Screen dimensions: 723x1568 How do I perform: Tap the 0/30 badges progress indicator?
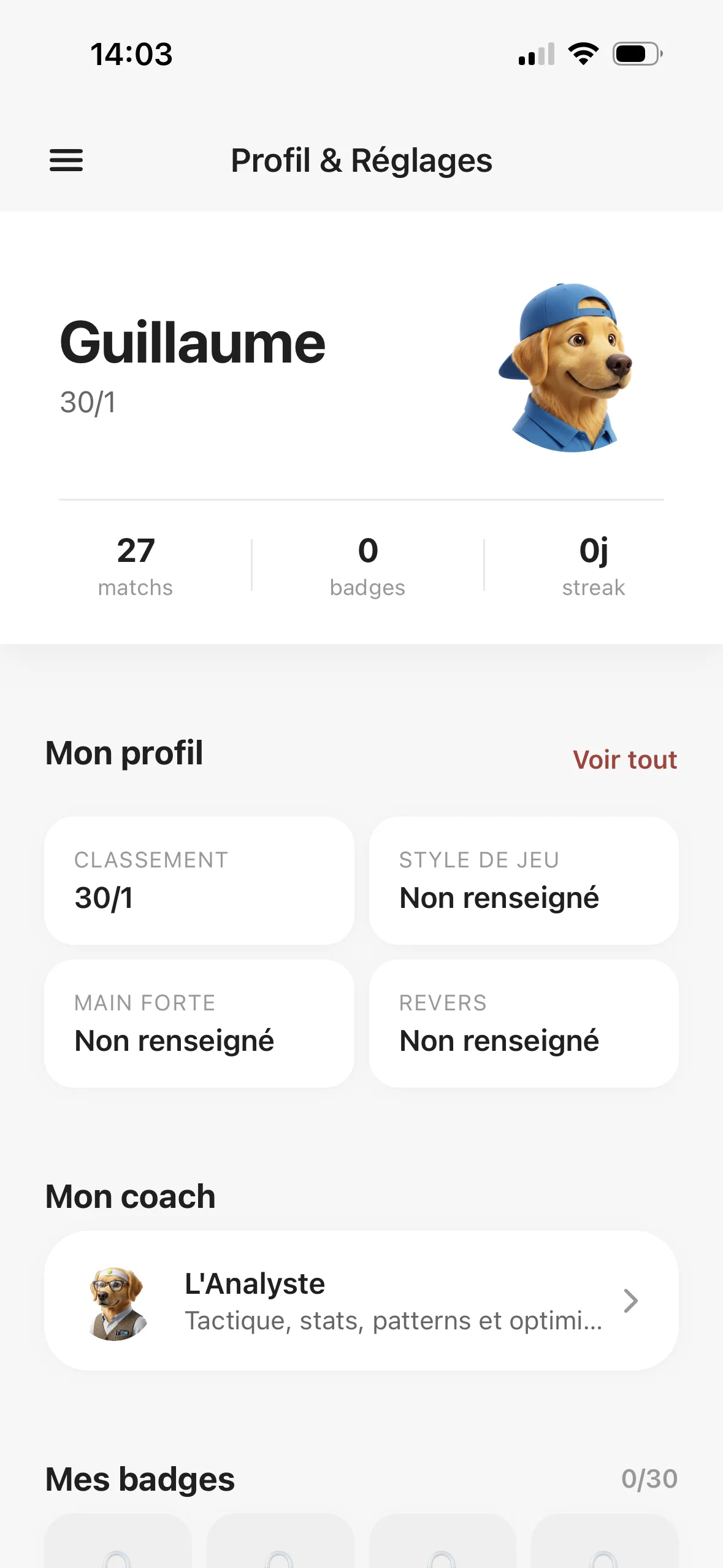650,1480
